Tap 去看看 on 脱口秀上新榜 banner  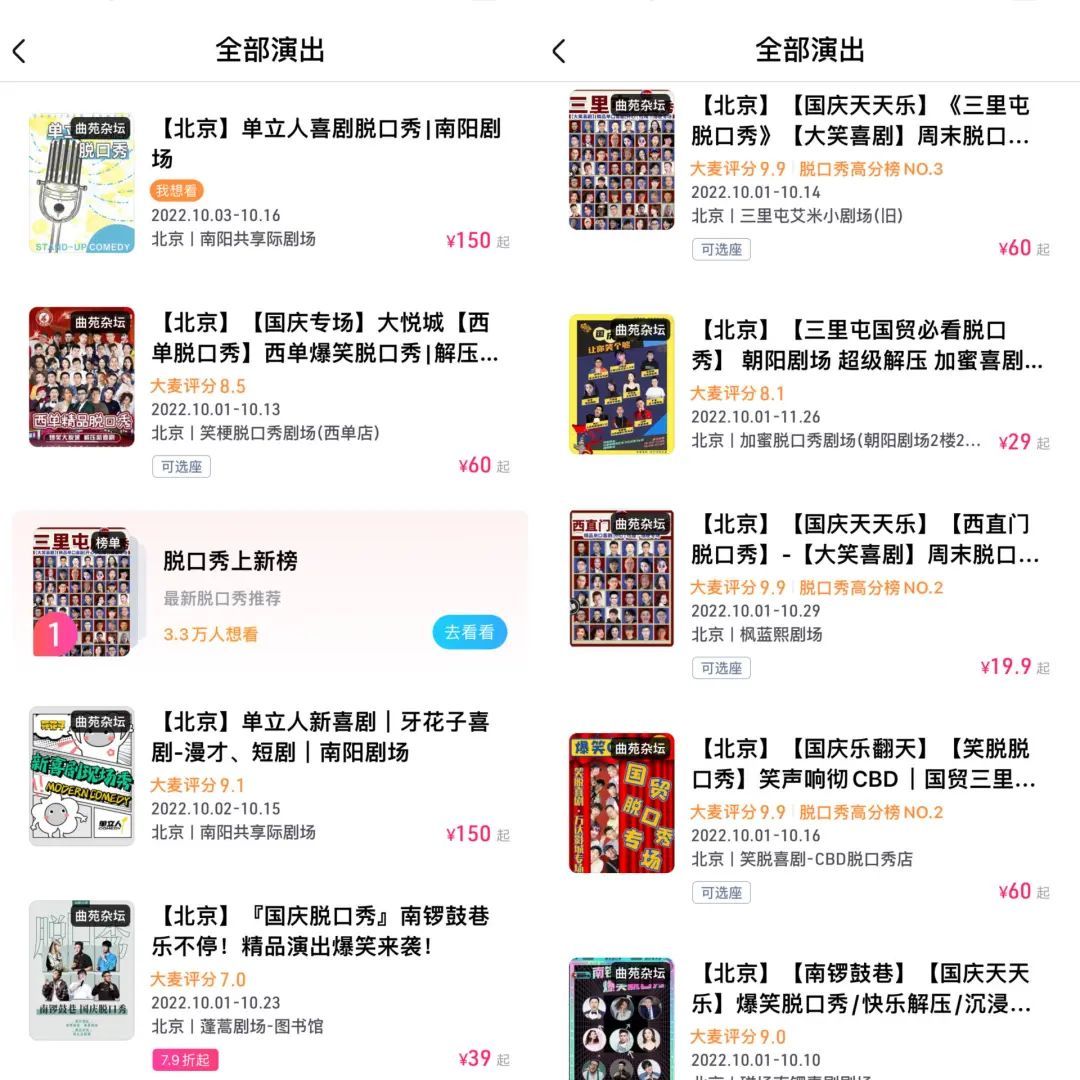[469, 633]
